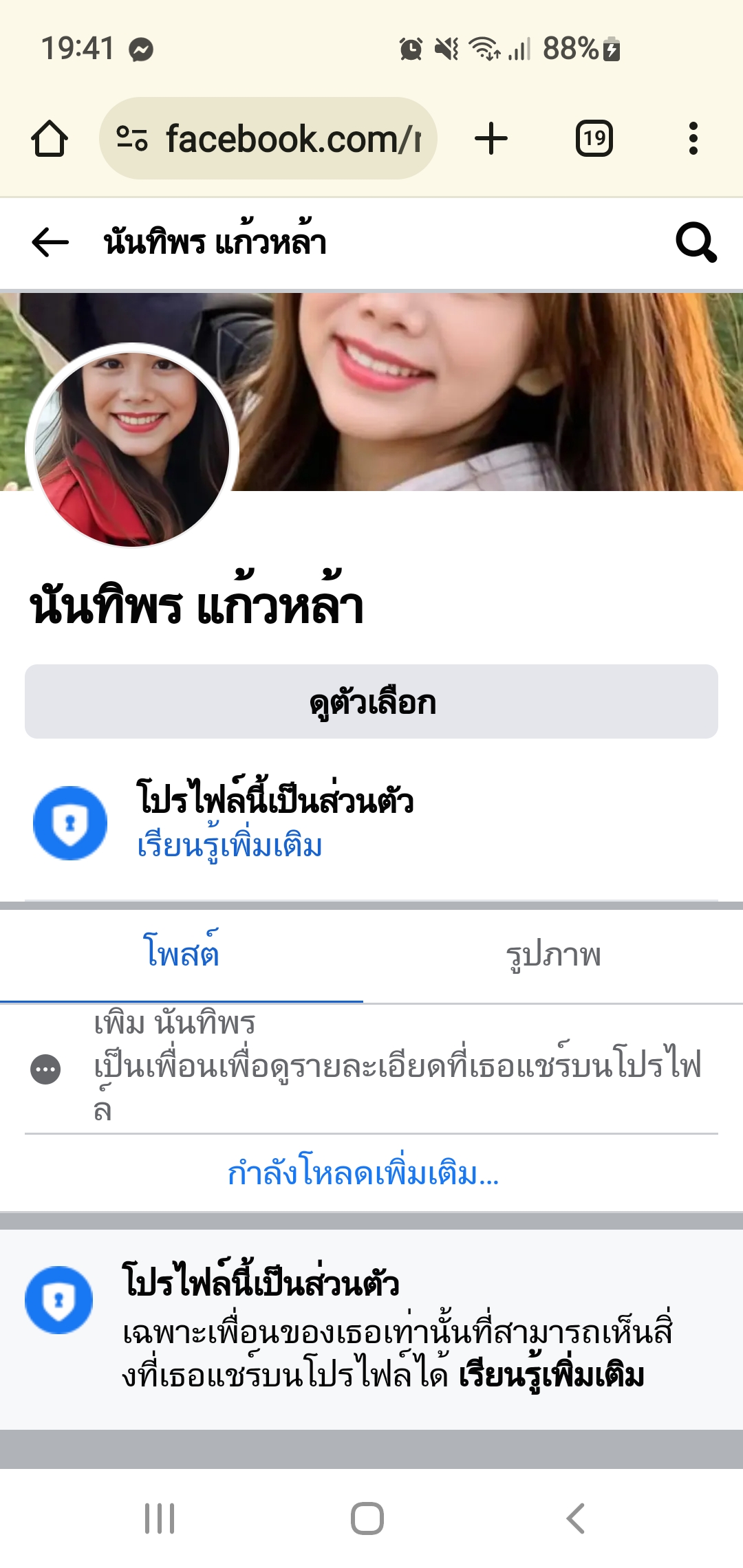The height and width of the screenshot is (1568, 743).
Task: Focus the facebook.com address bar
Action: pos(268,139)
